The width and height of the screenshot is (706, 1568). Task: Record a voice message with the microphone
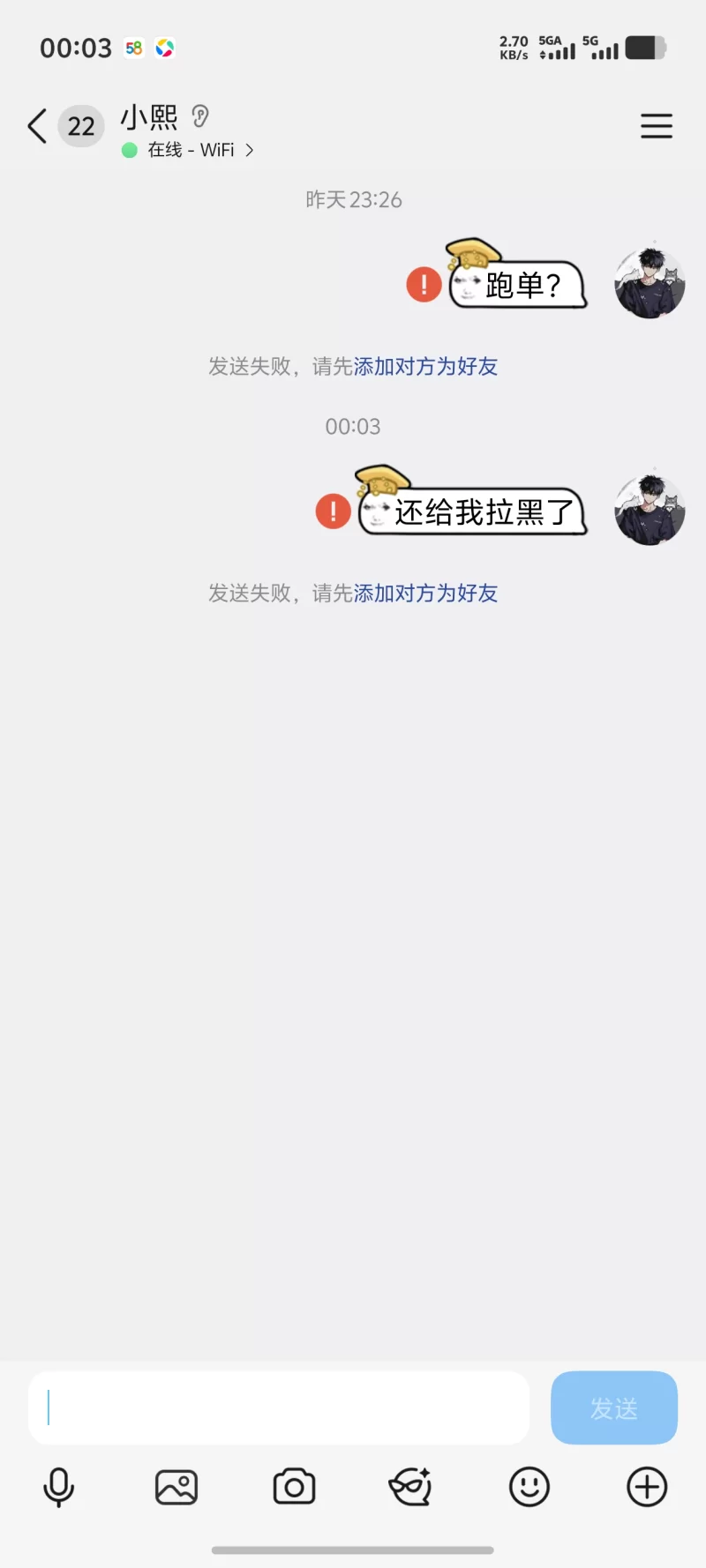(x=59, y=1488)
